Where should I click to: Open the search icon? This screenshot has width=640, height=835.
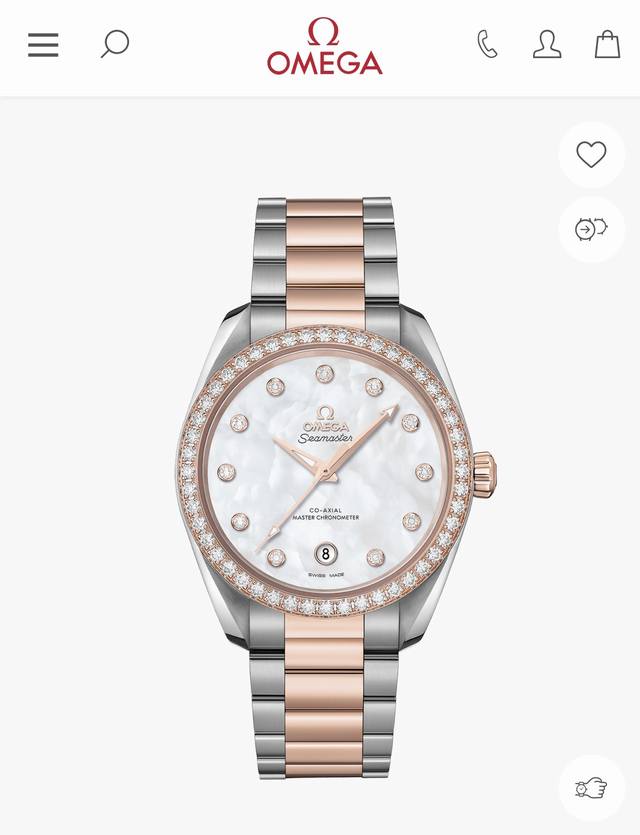[x=115, y=44]
